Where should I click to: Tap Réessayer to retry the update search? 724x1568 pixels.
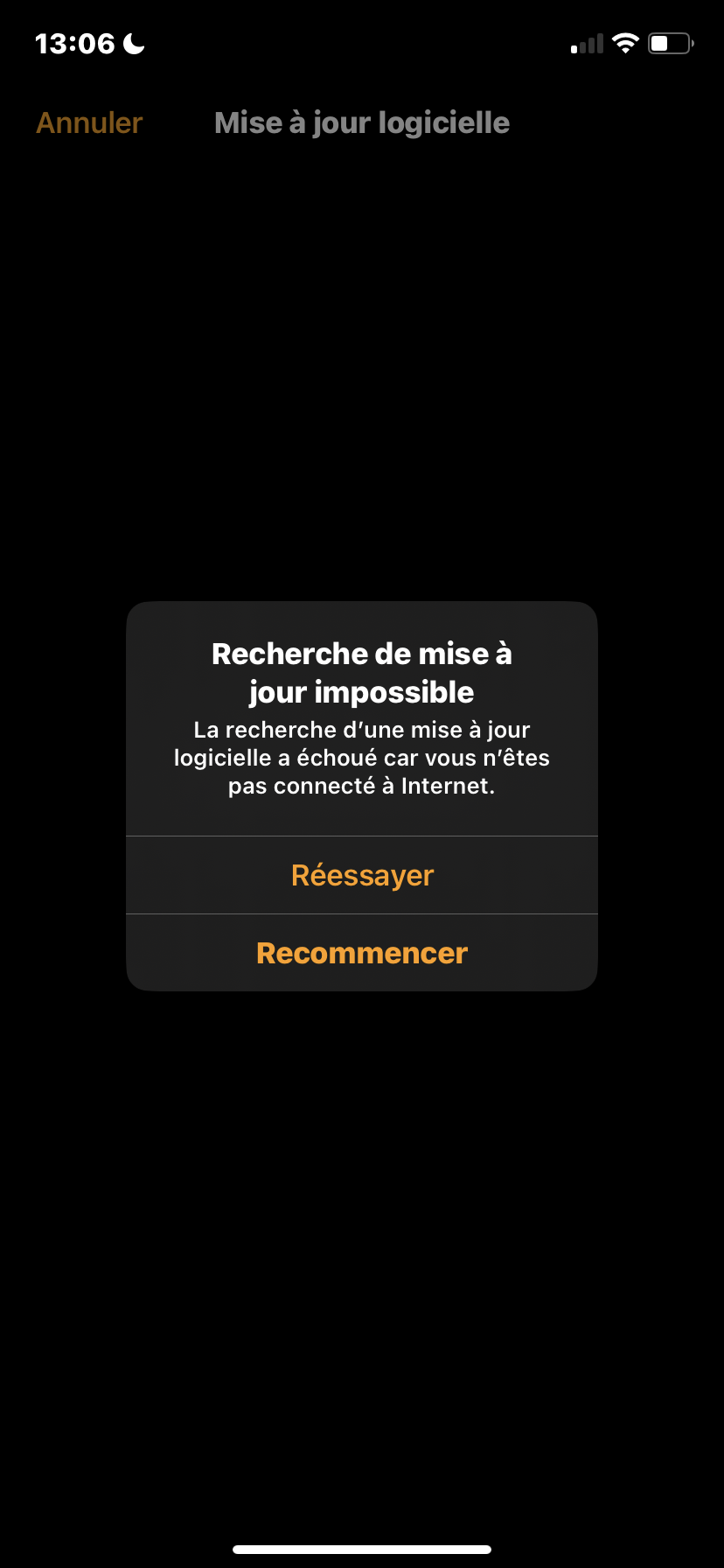pyautogui.click(x=362, y=875)
